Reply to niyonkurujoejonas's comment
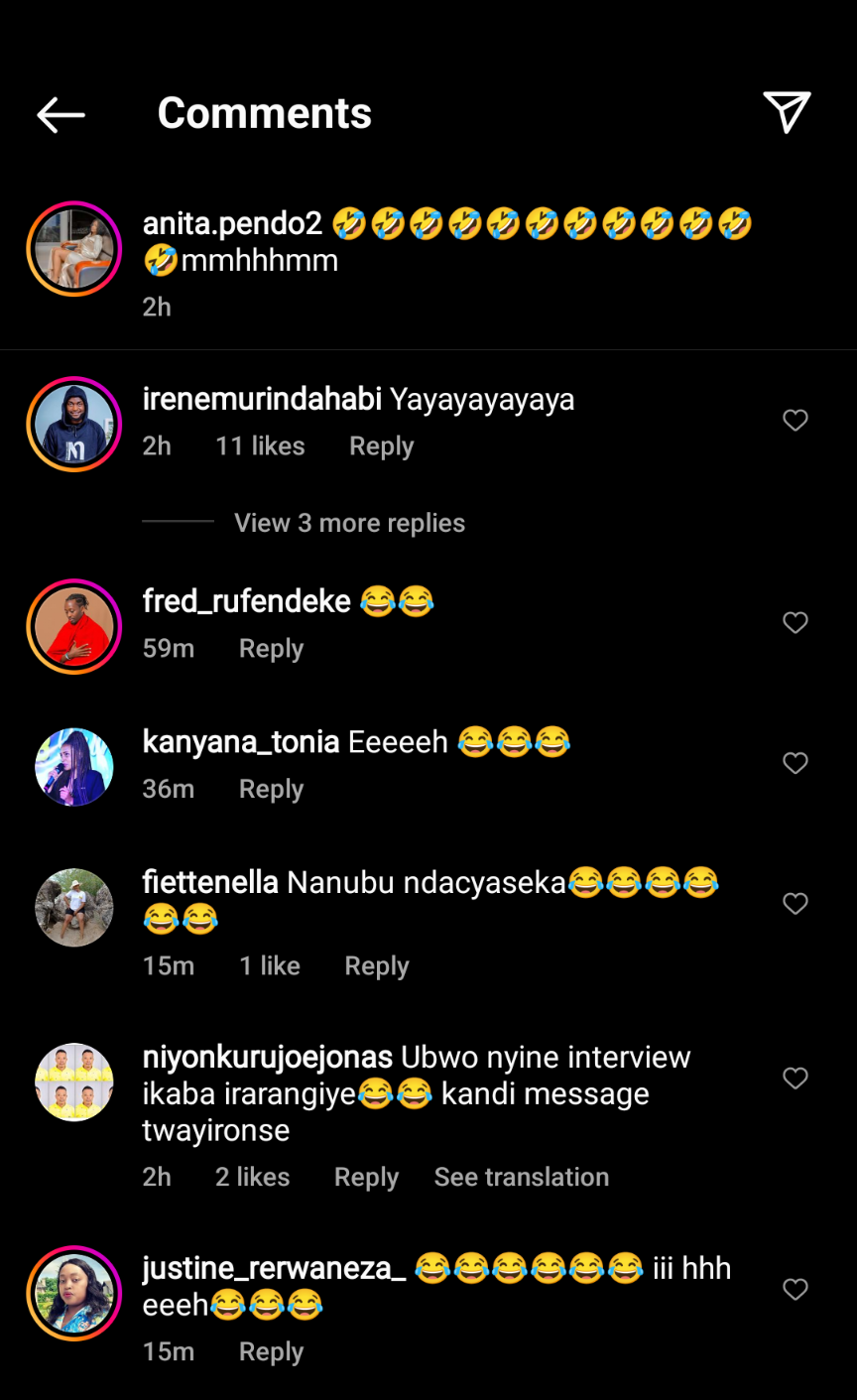The image size is (857, 1400). [366, 1178]
